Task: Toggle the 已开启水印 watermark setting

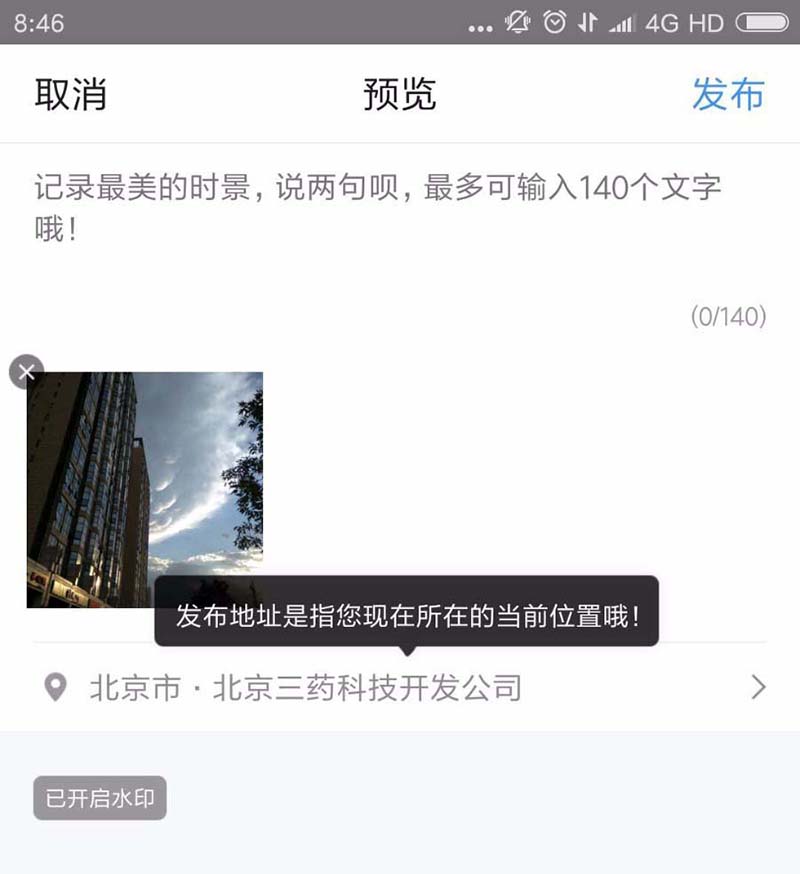Action: tap(98, 799)
